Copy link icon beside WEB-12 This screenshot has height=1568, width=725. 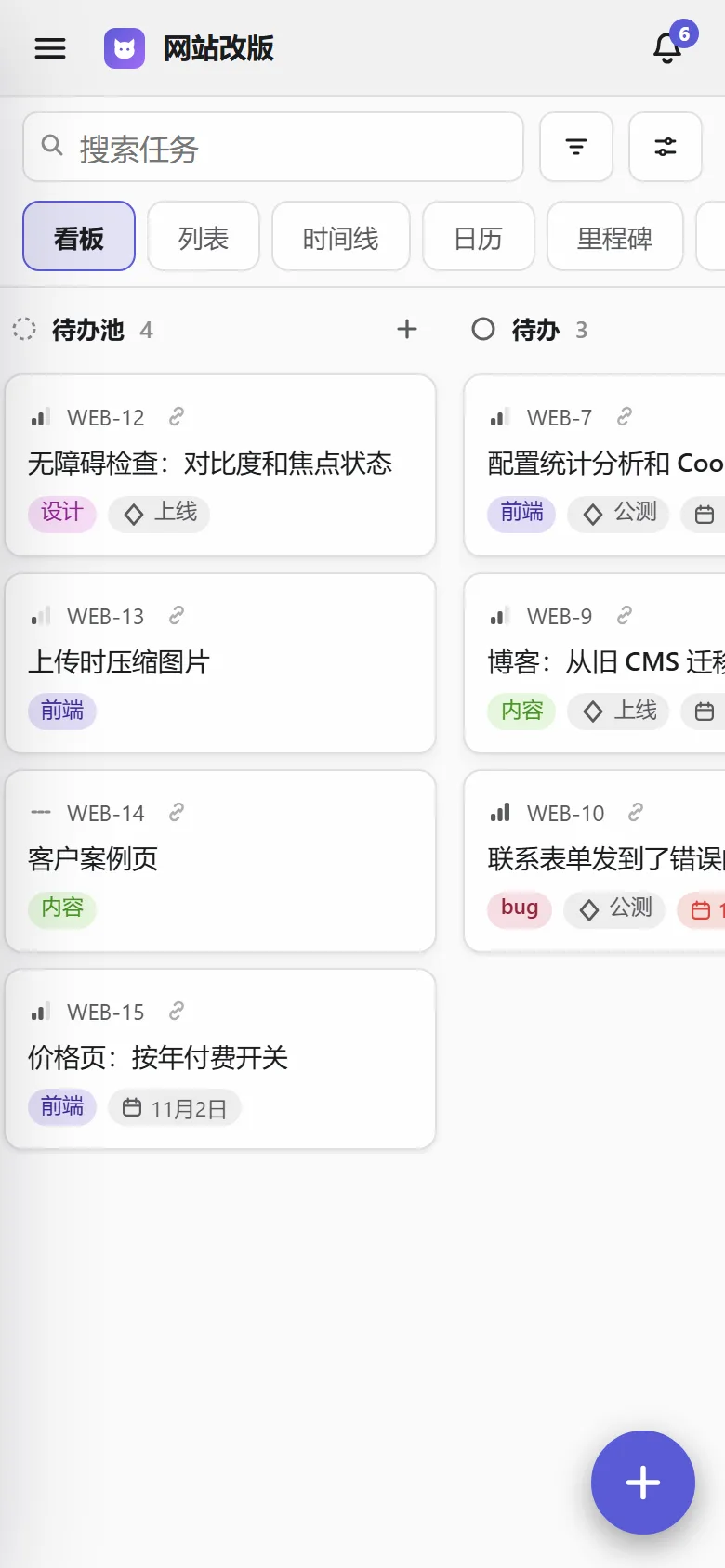(x=177, y=417)
